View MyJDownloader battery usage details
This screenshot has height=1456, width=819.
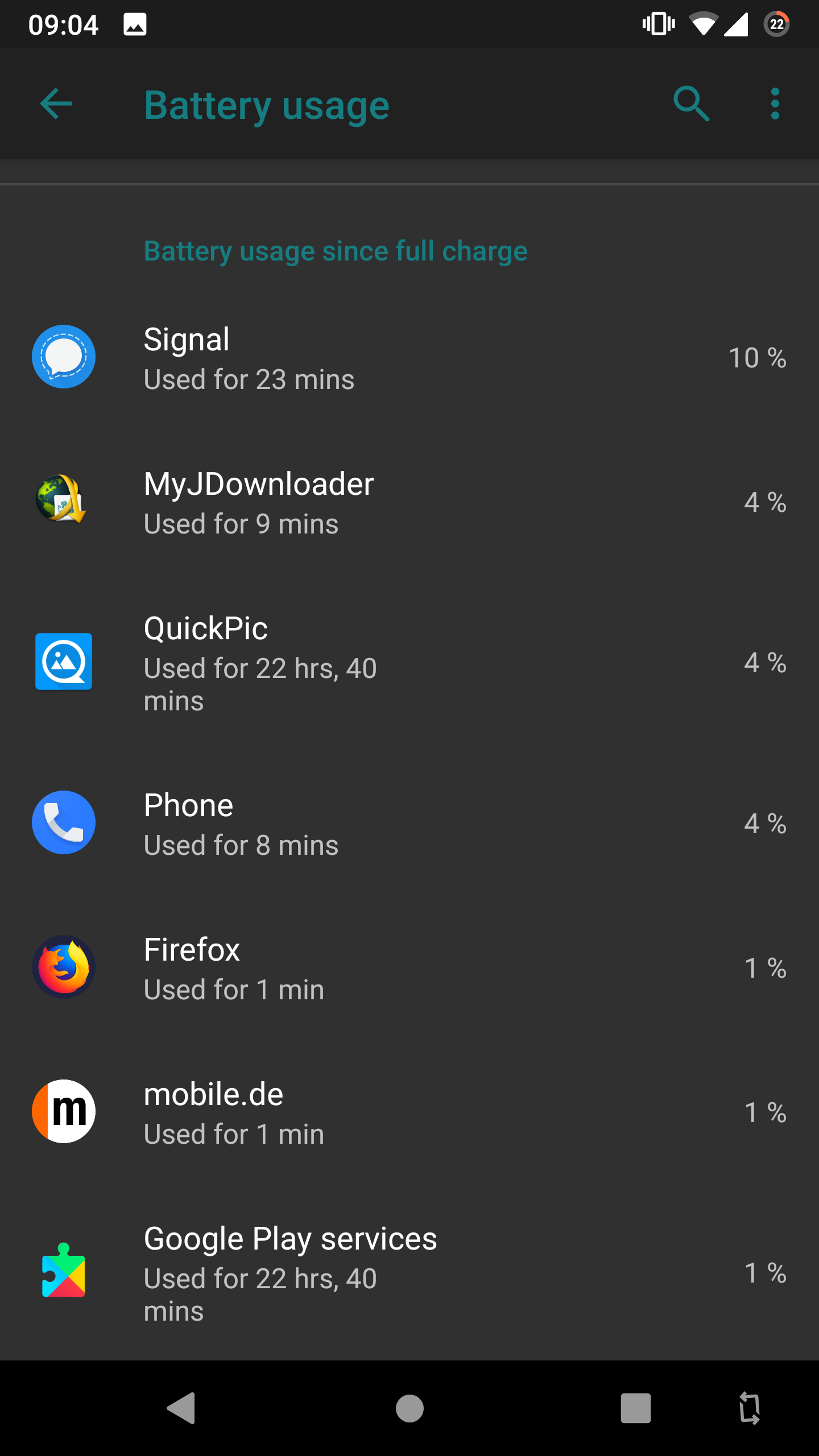click(409, 502)
